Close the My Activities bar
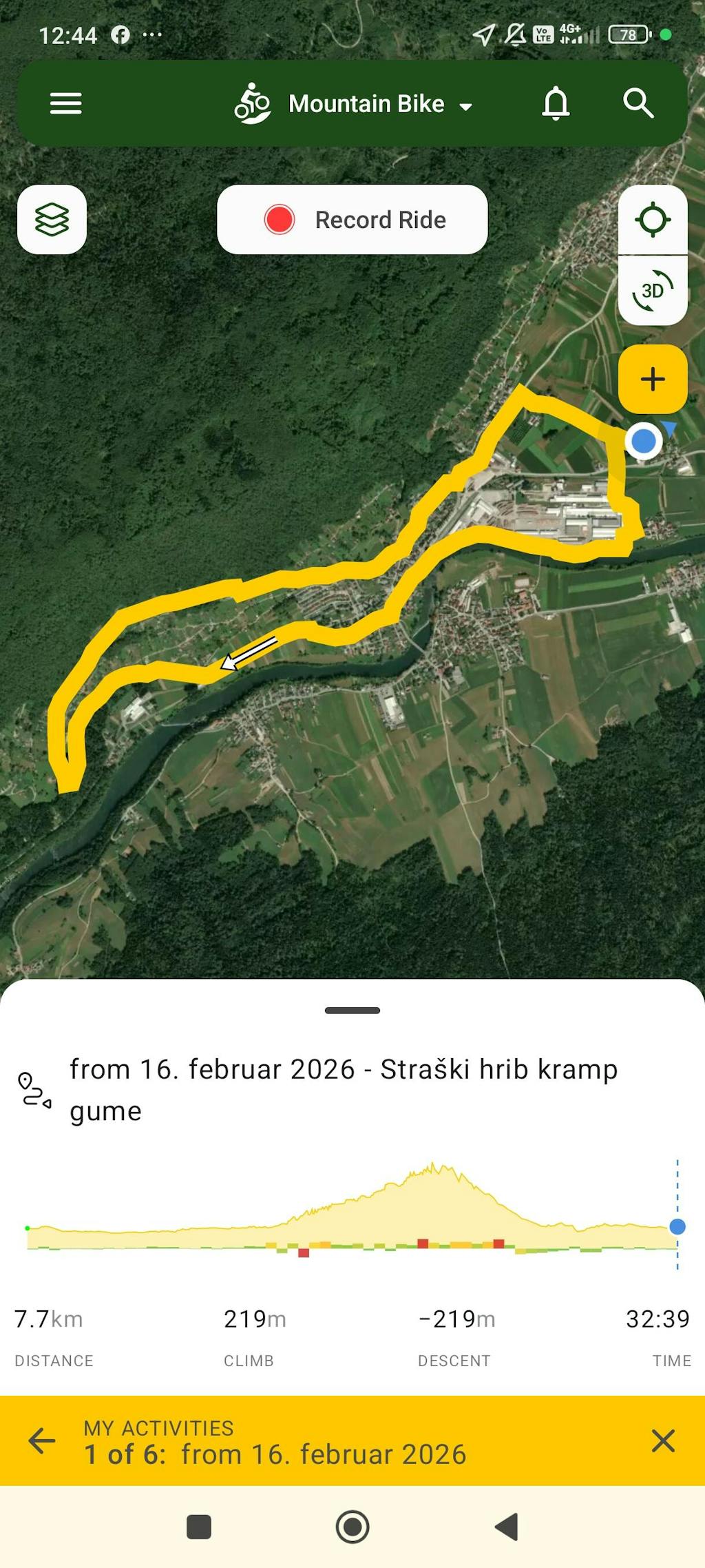The image size is (705, 1568). [x=663, y=1441]
